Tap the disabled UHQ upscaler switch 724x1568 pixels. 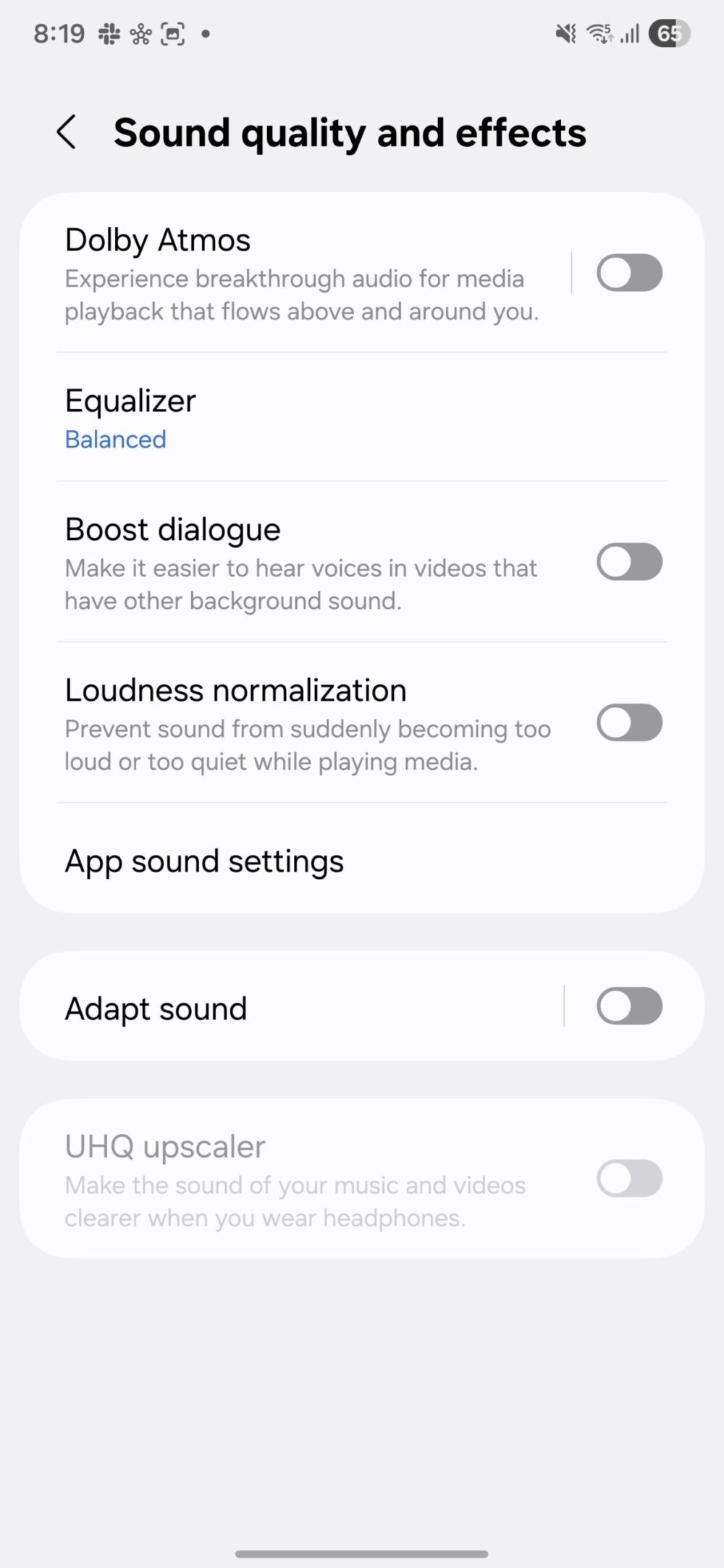click(x=629, y=1179)
